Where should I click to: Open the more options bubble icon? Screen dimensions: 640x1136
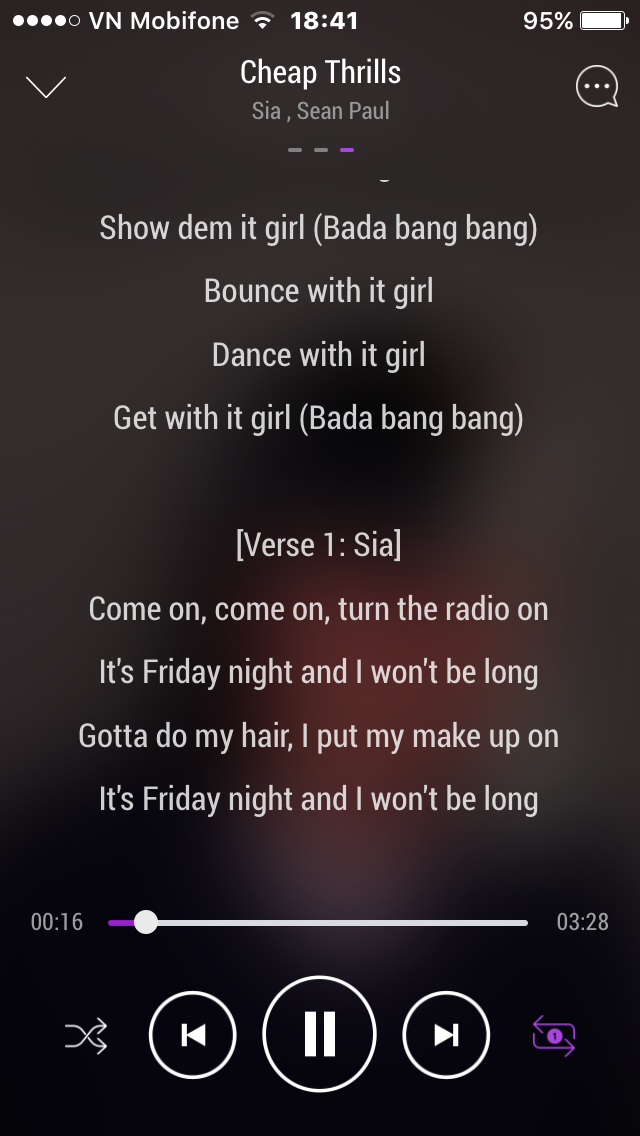[x=596, y=87]
